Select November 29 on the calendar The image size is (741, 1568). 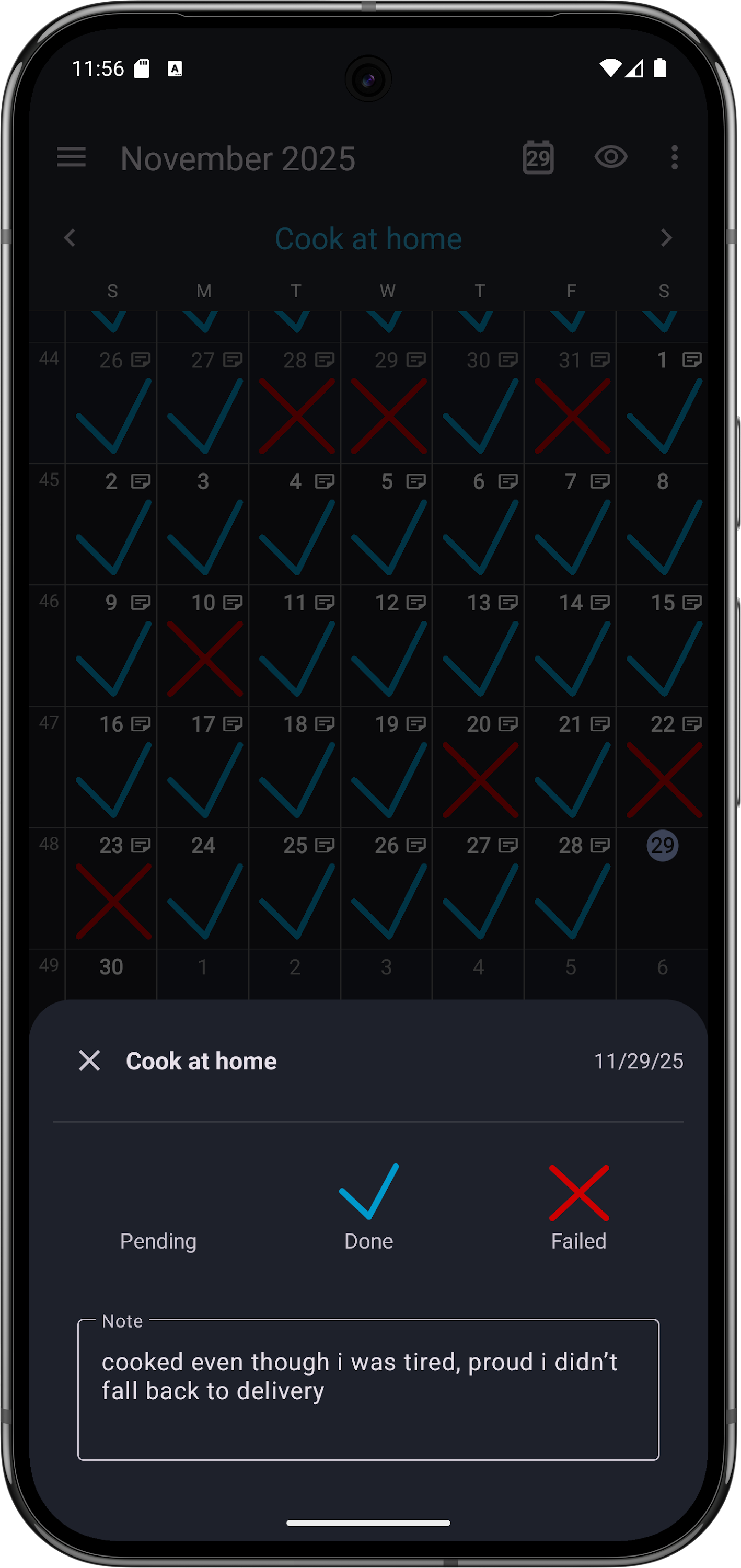(x=663, y=846)
